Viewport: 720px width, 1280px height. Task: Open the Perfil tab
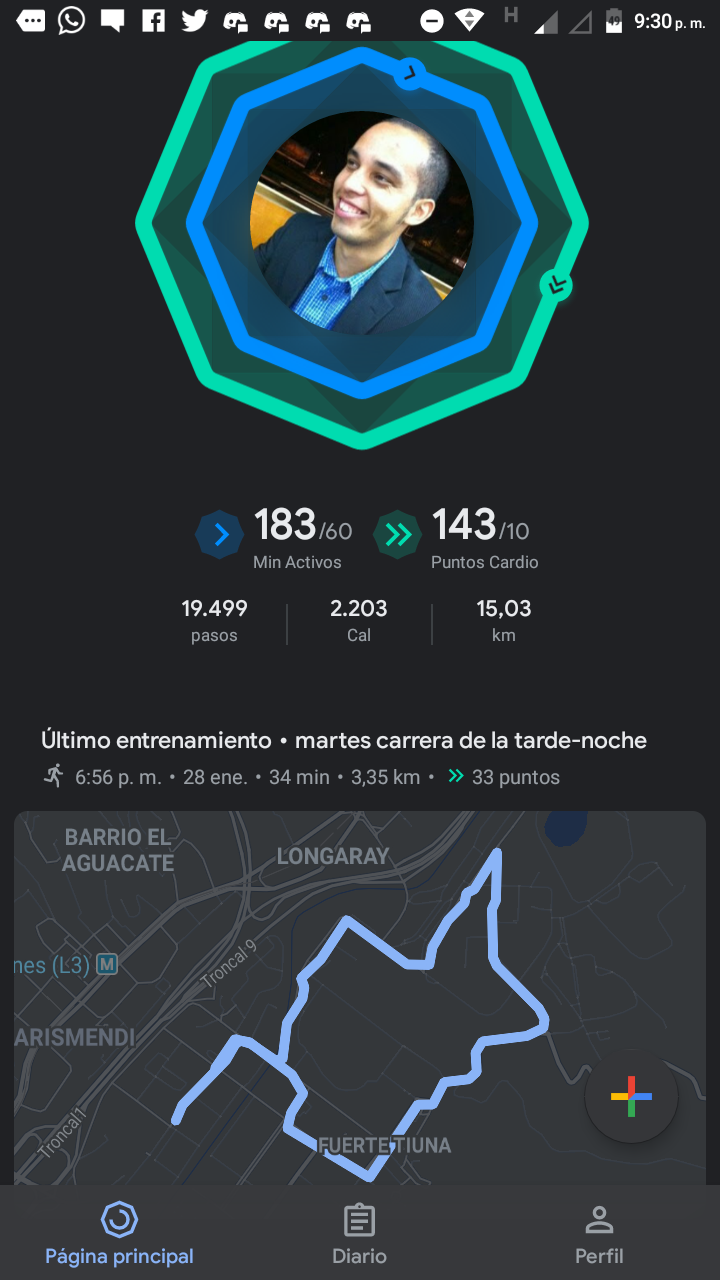pyautogui.click(x=599, y=1234)
